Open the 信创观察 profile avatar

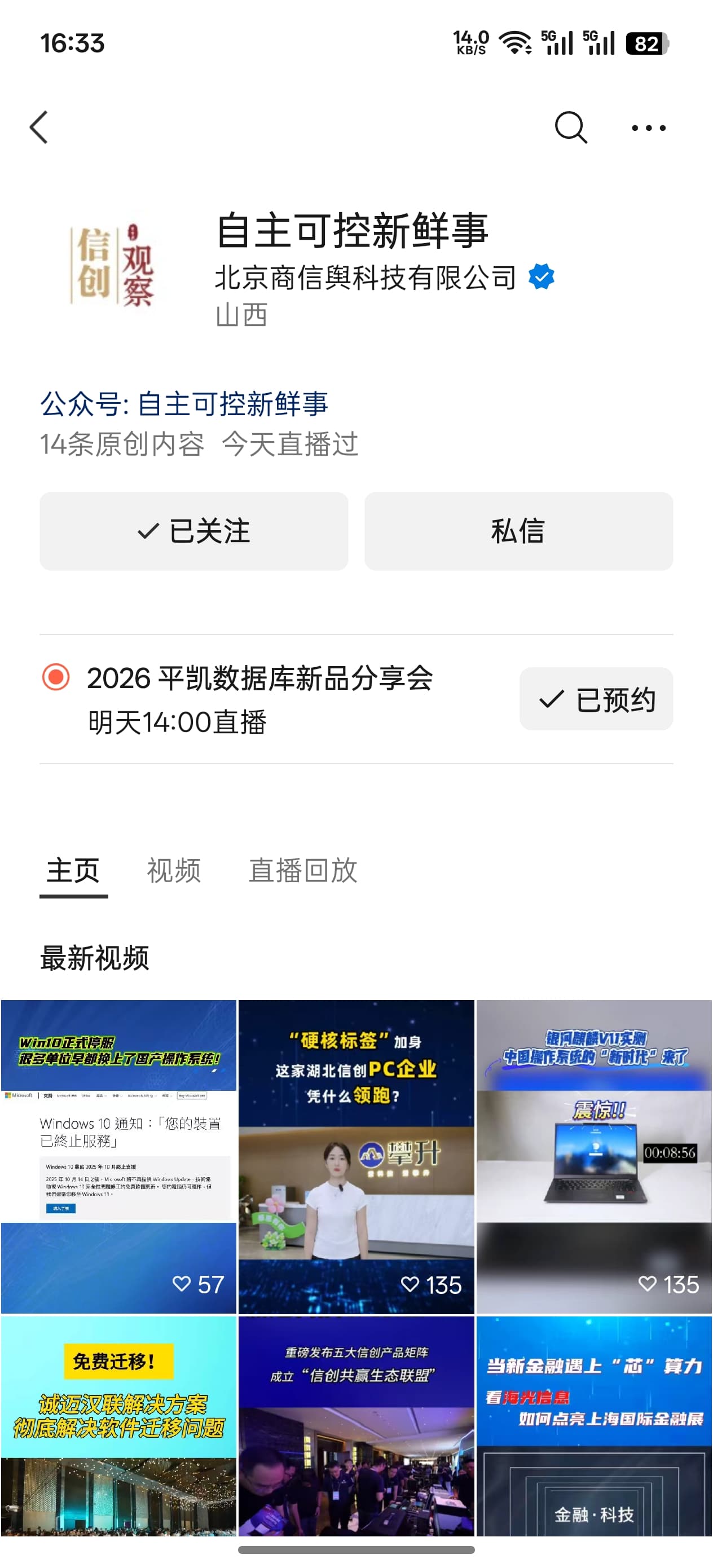point(114,266)
